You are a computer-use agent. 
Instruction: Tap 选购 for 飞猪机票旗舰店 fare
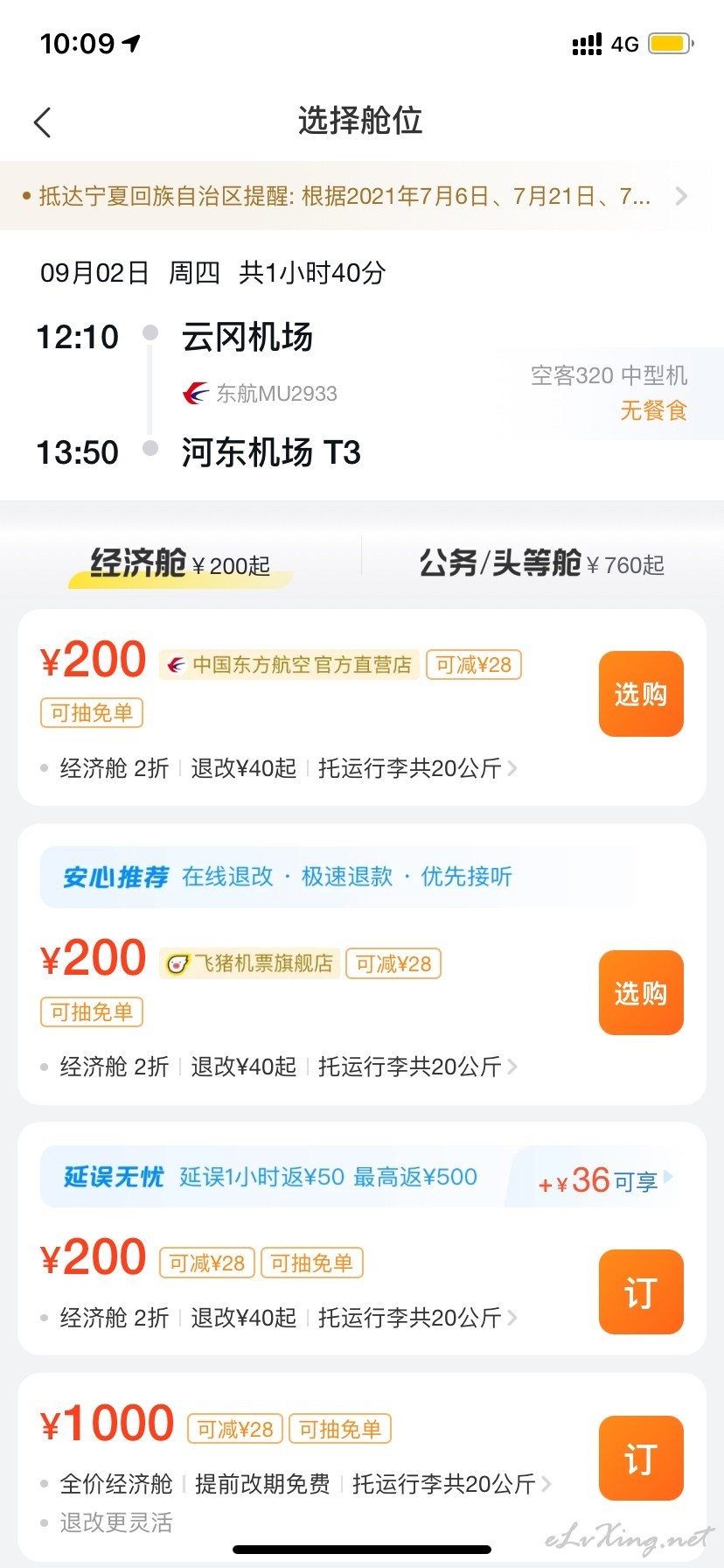point(641,993)
